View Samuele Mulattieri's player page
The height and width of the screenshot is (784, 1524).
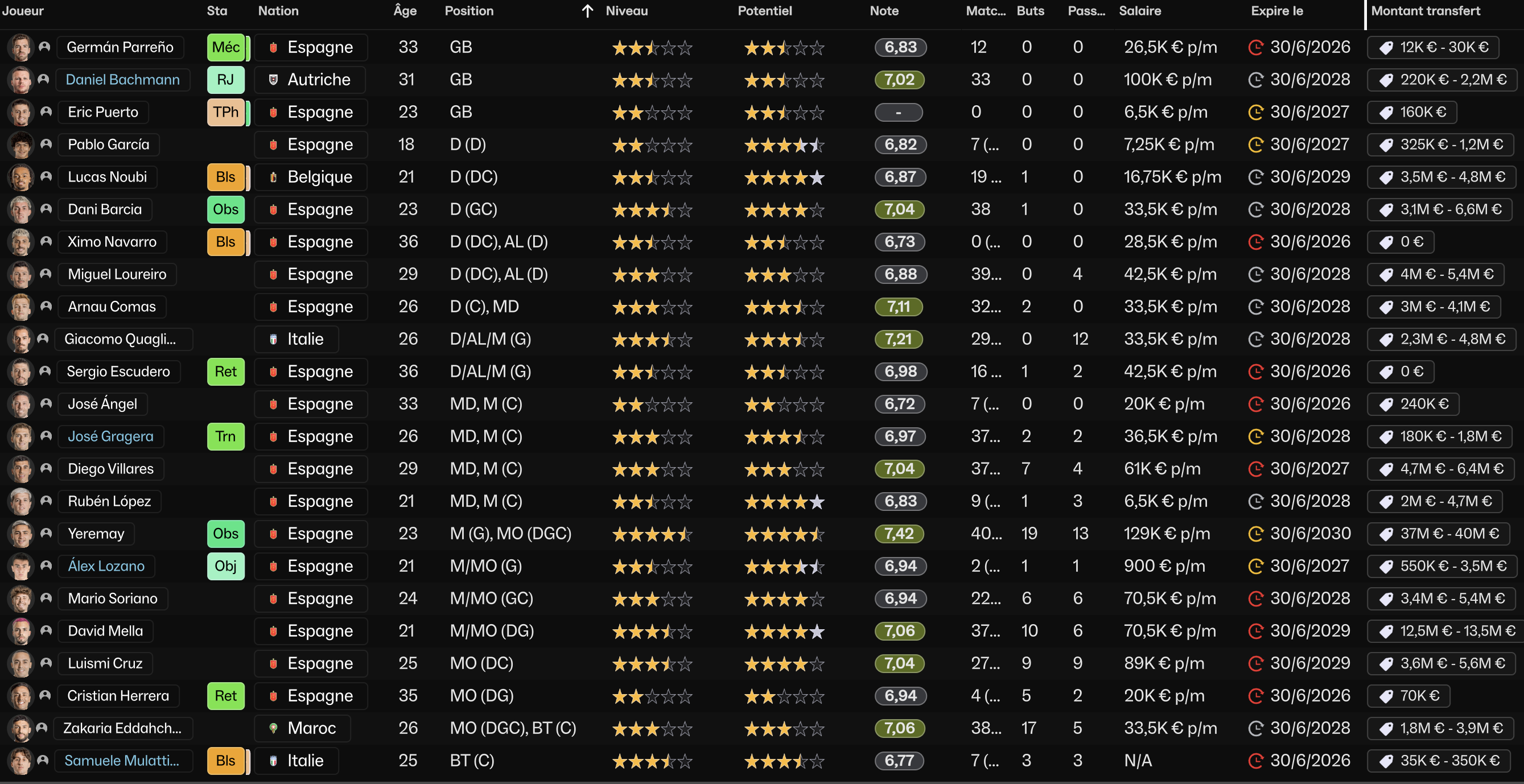tap(122, 760)
